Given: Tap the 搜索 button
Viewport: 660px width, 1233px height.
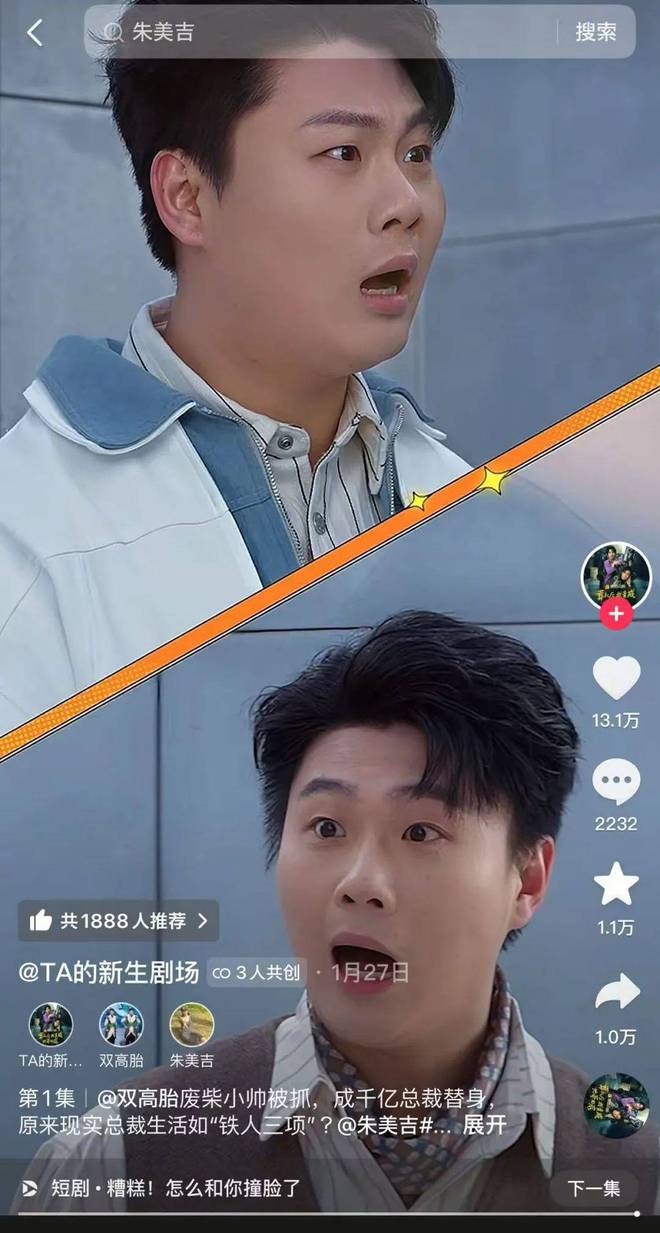Looking at the screenshot, I should [x=596, y=32].
